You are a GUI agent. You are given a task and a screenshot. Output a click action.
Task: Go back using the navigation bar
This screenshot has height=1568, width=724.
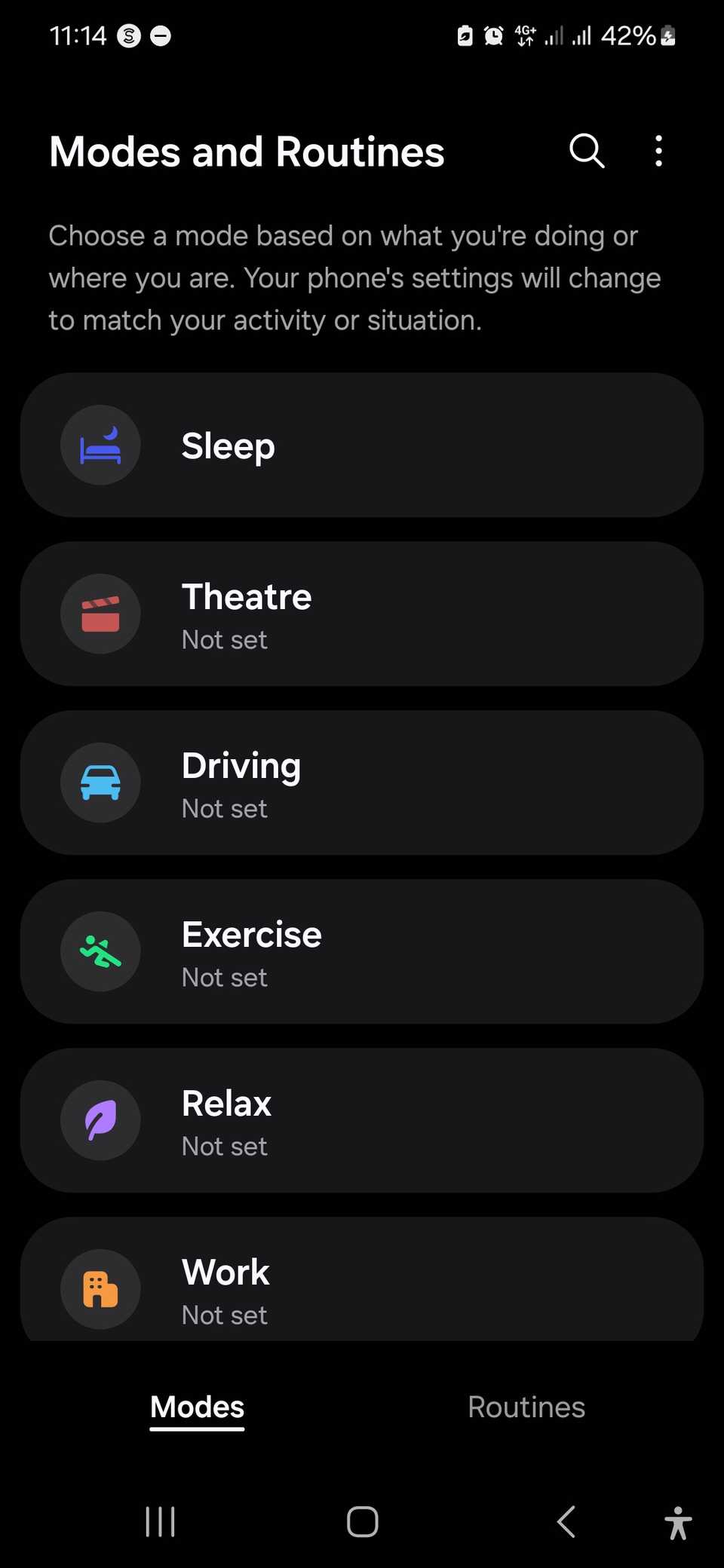coord(566,1521)
